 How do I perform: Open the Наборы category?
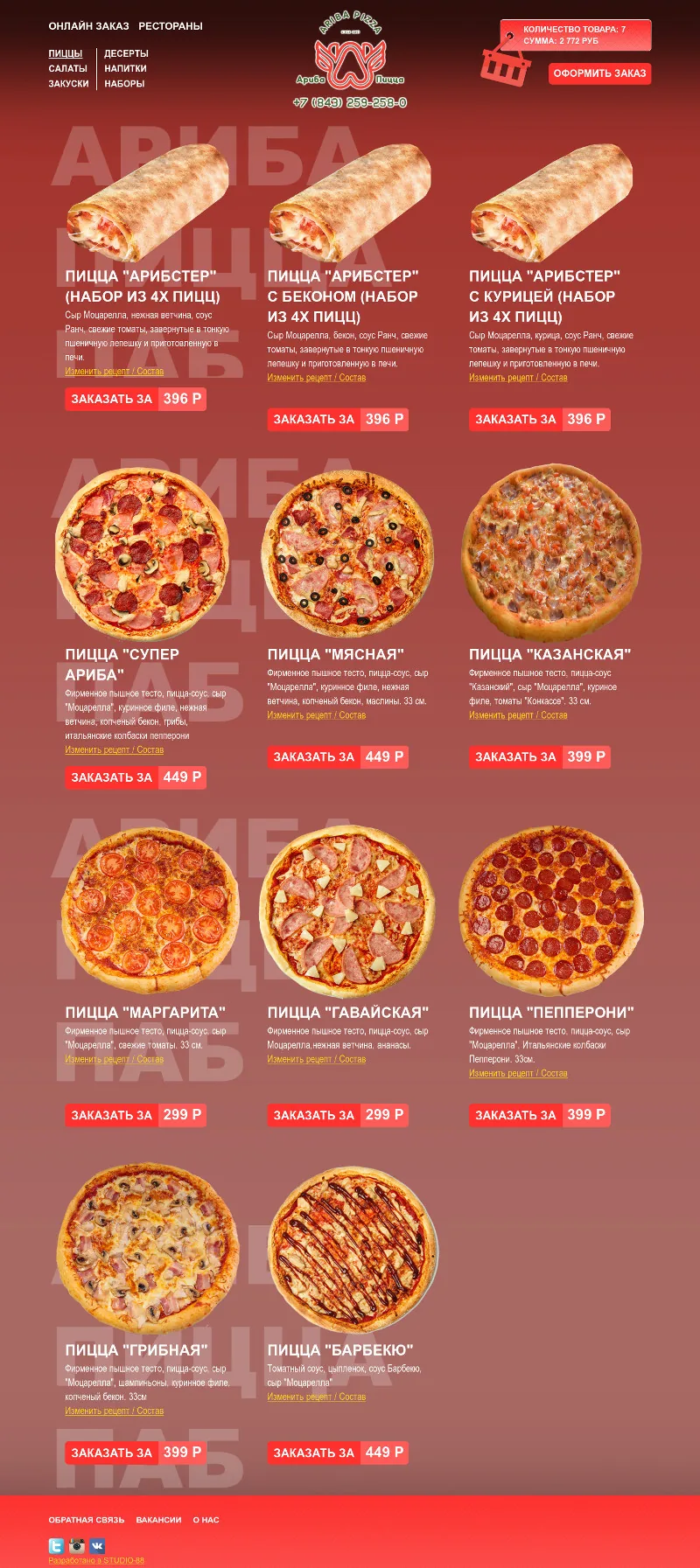coord(124,84)
